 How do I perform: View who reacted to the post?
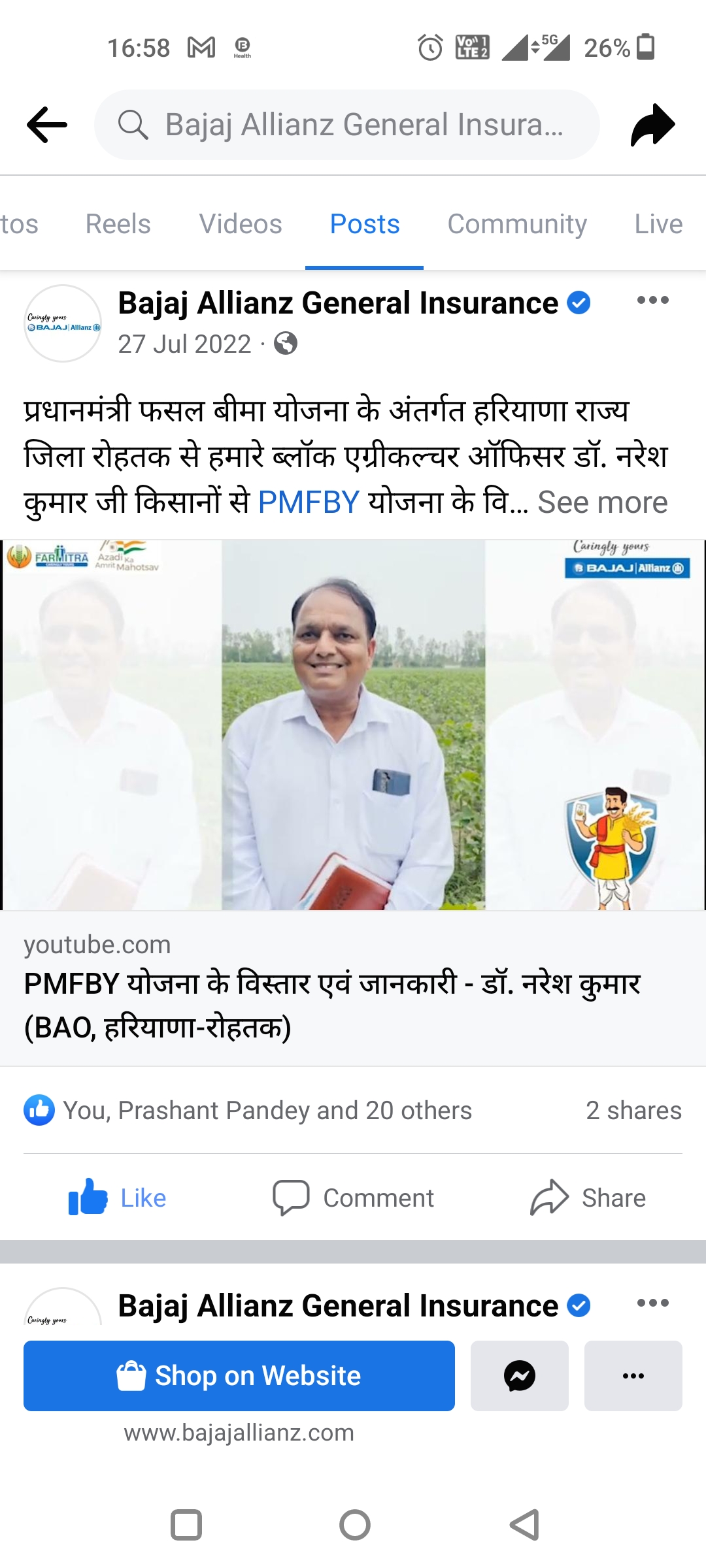267,1111
